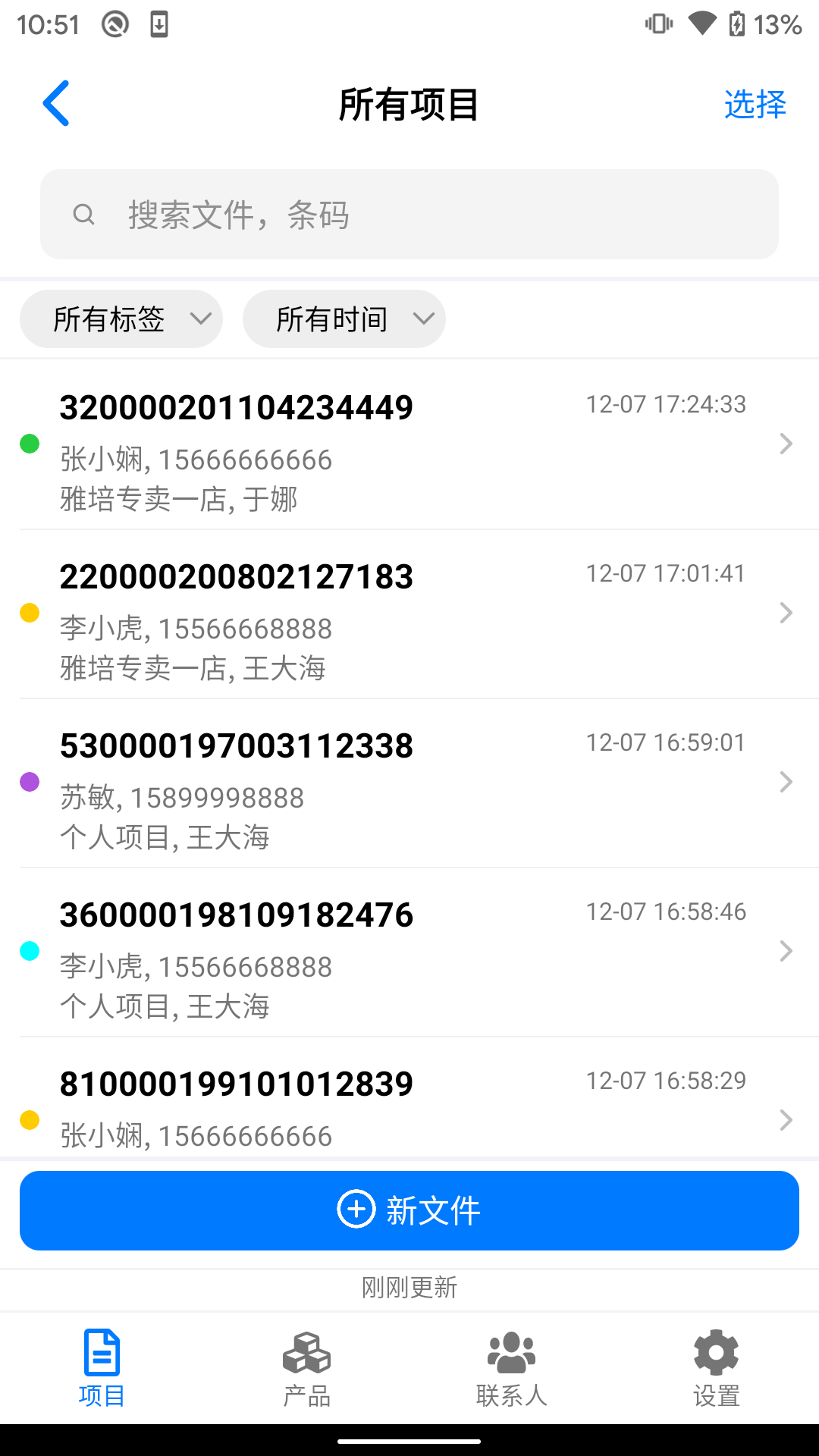Tap the battery status icon
Image resolution: width=819 pixels, height=1456 pixels.
pyautogui.click(x=739, y=24)
